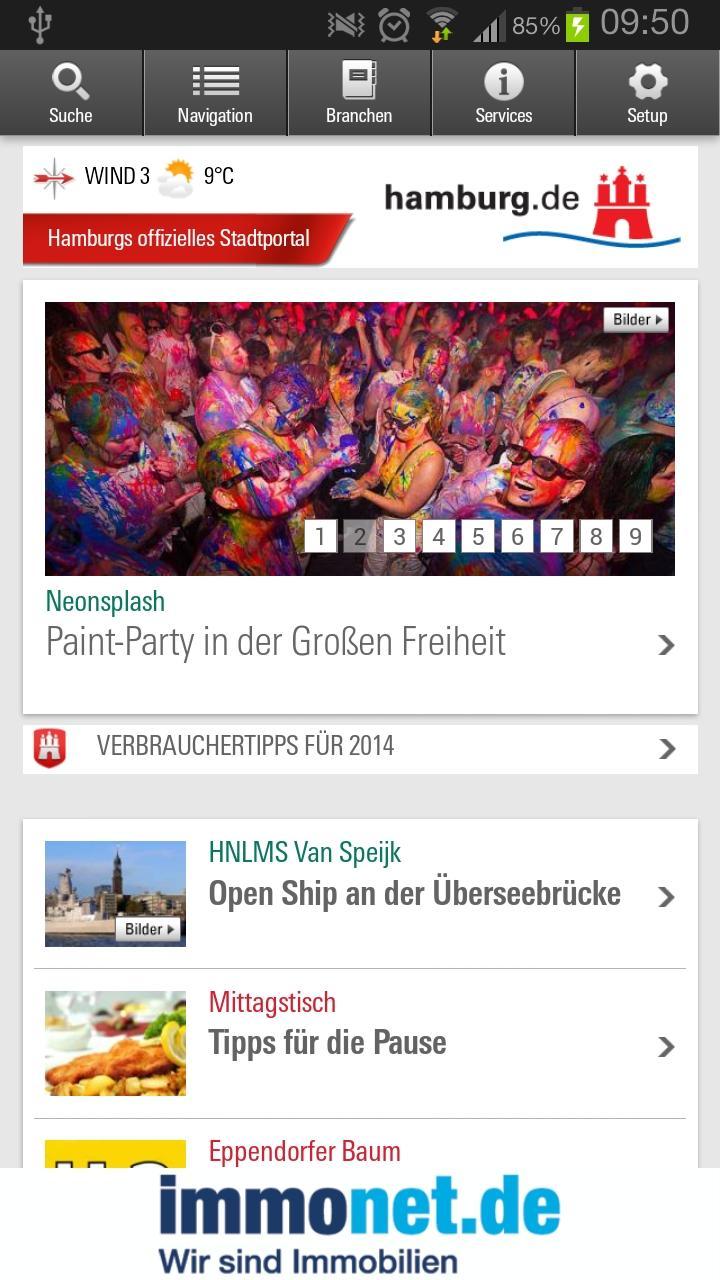Open the Mittagstisch article chevron

(x=667, y=1046)
